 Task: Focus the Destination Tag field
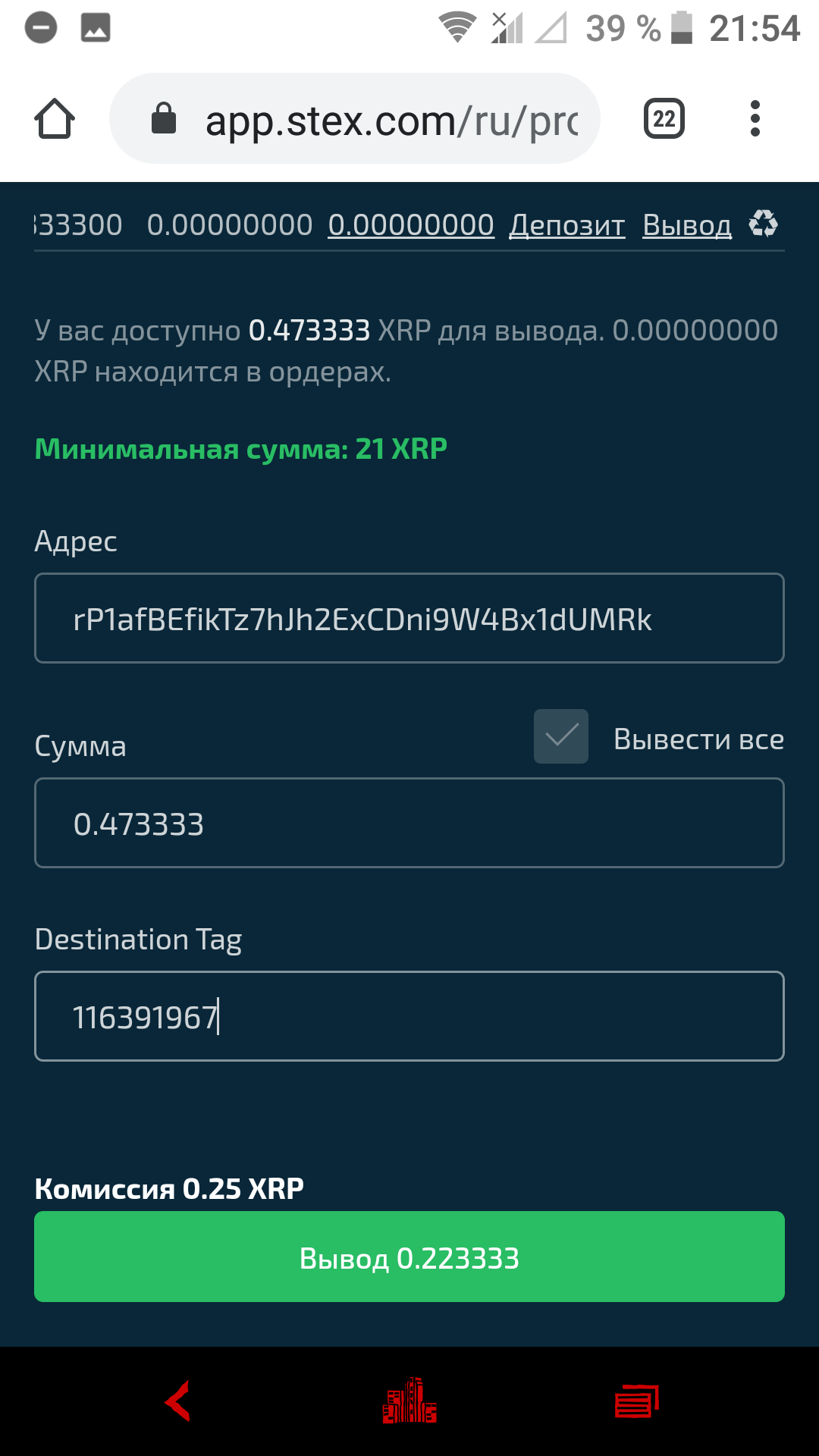coord(409,1016)
